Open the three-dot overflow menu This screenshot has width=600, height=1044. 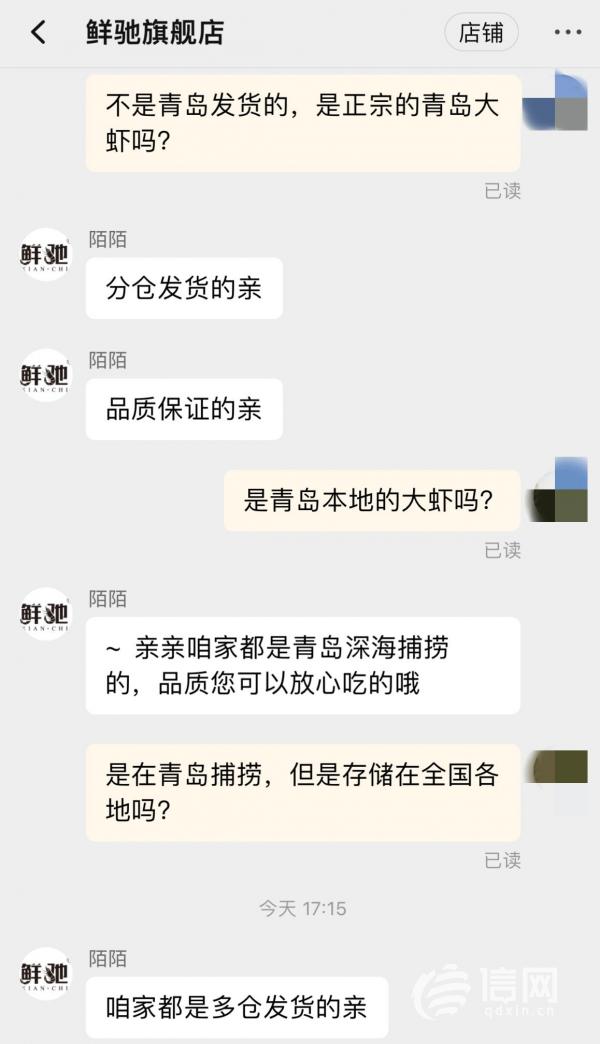(x=567, y=32)
